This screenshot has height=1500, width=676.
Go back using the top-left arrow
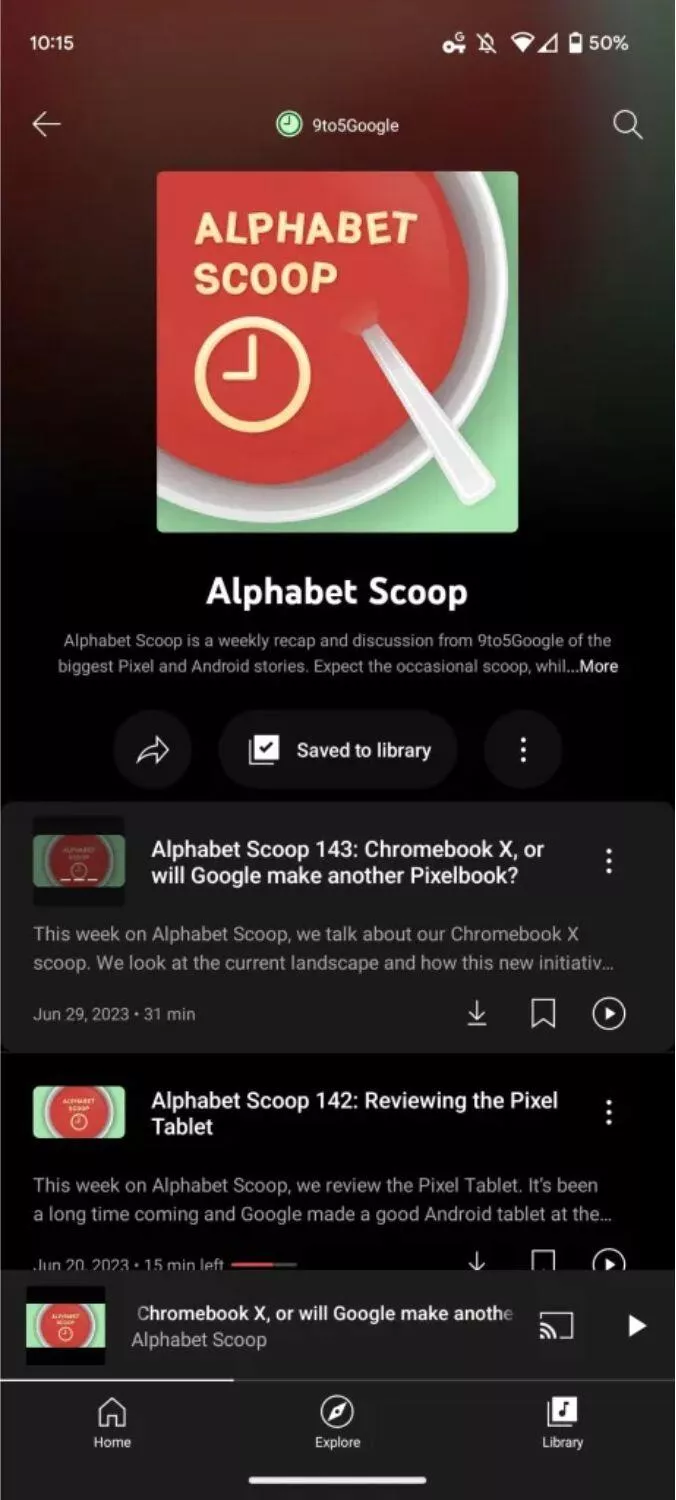(46, 124)
